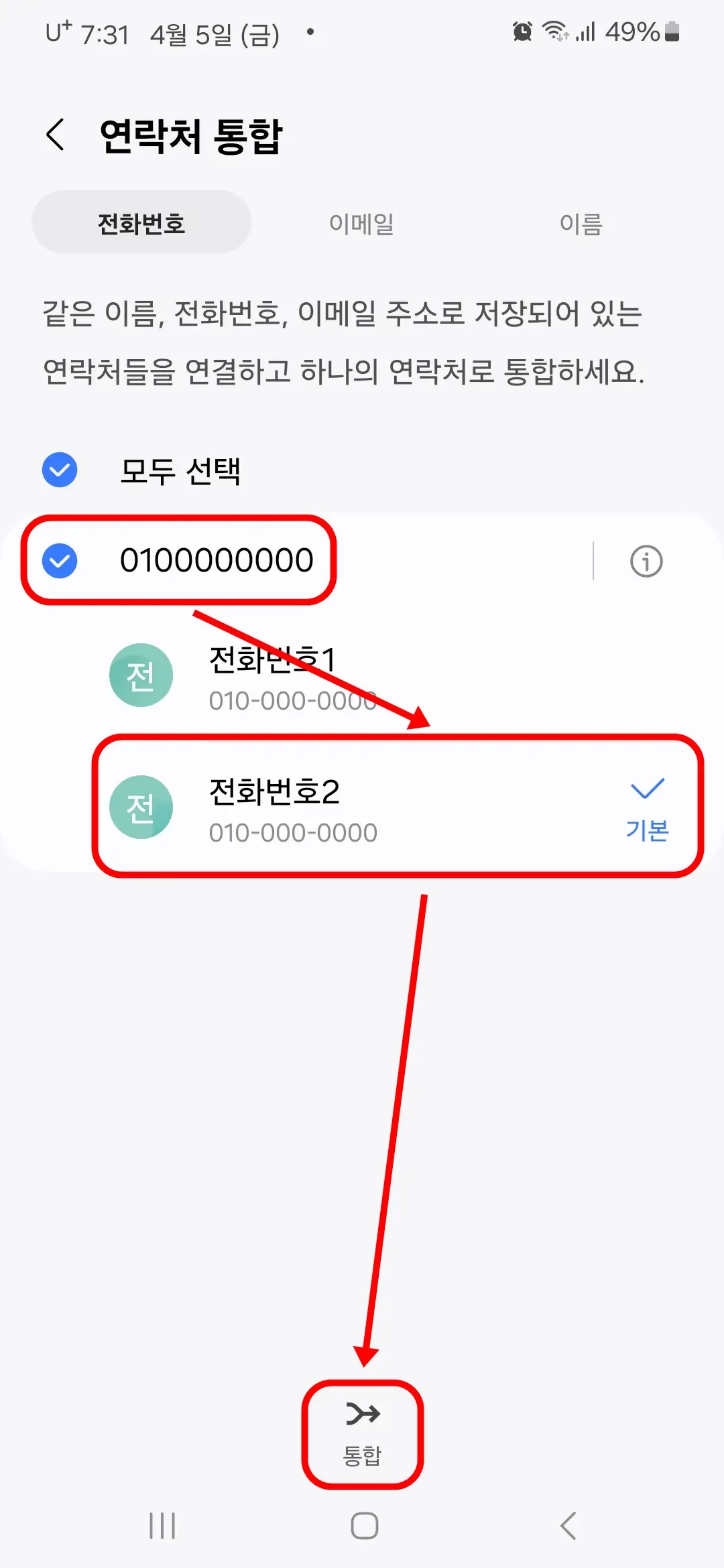
Task: Select the 전화번호 tab
Action: (141, 223)
